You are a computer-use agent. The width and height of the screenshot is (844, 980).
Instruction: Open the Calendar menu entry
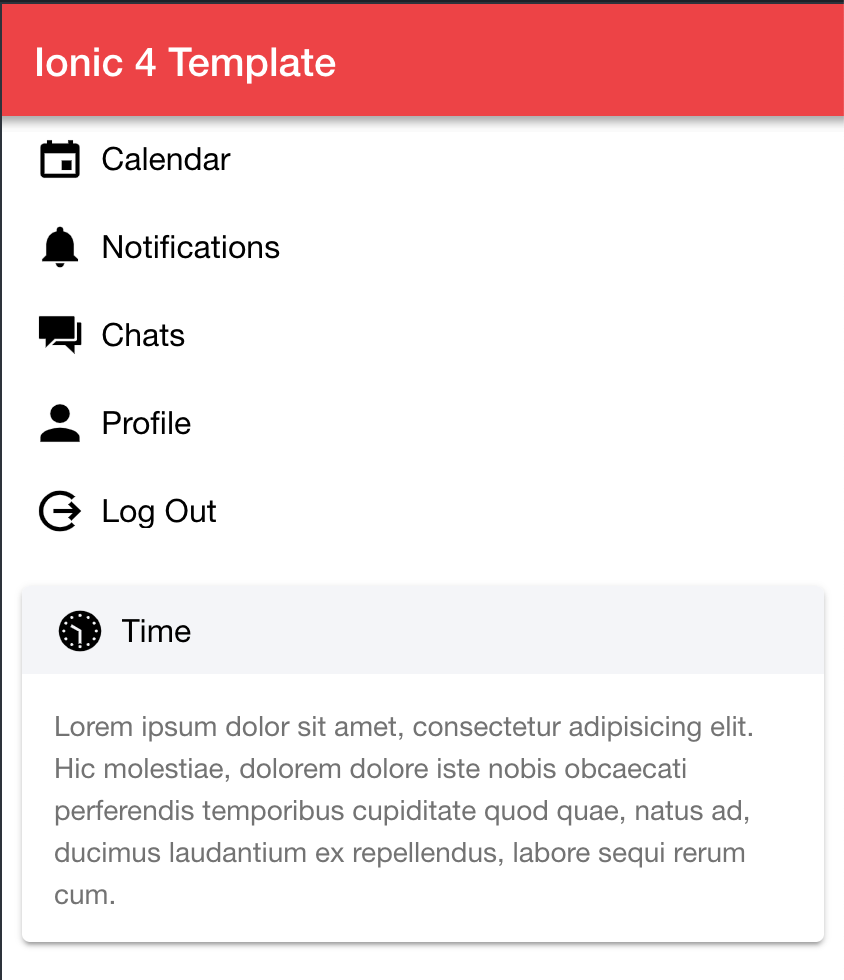point(165,159)
